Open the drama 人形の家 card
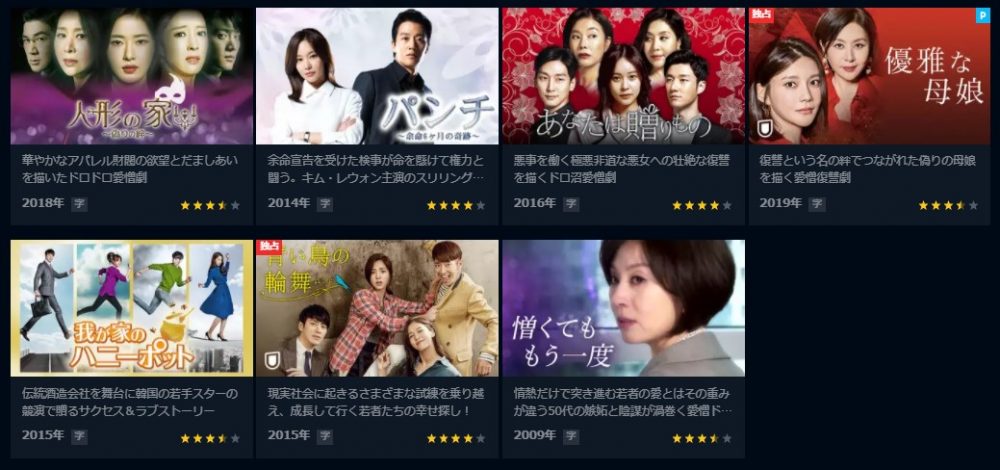 coord(131,78)
